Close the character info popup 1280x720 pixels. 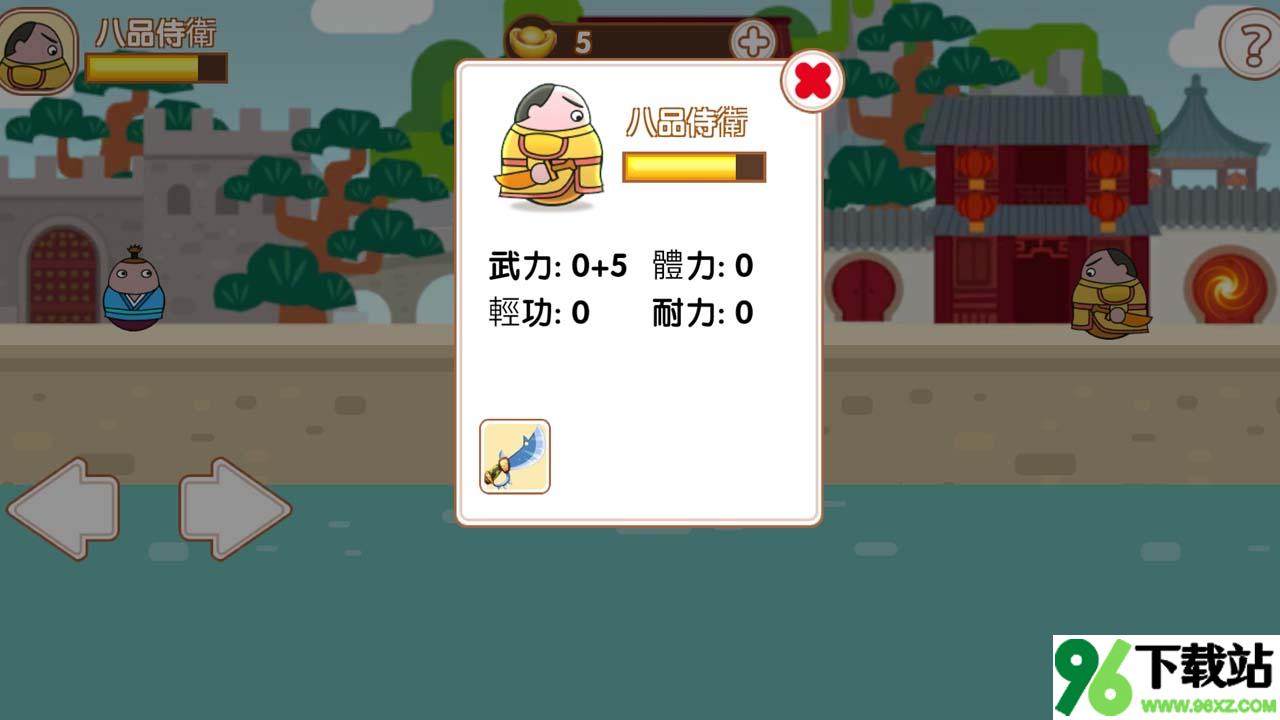812,81
